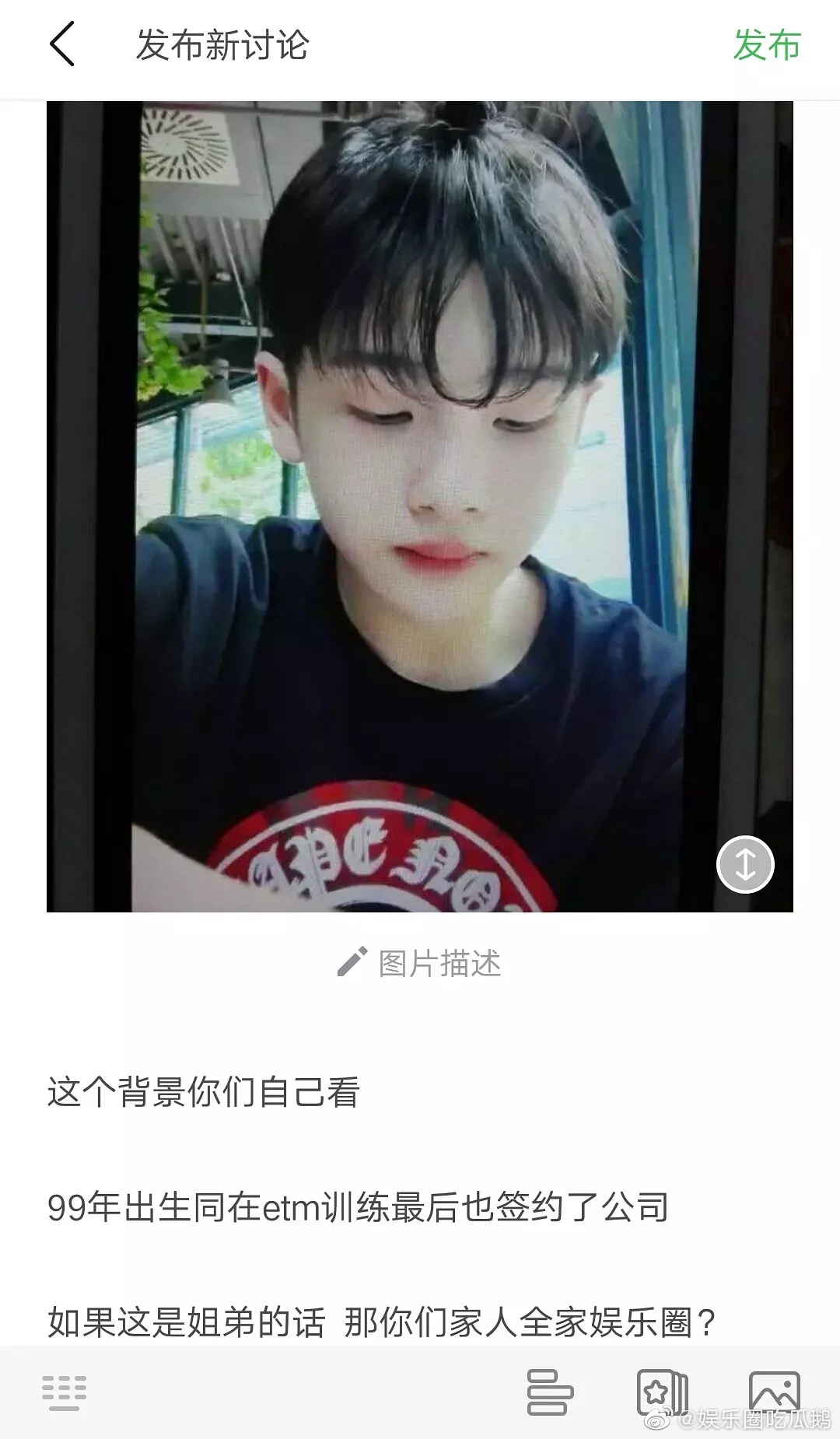Tap the resize arrows on the photo
Image resolution: width=840 pixels, height=1439 pixels.
tap(745, 864)
